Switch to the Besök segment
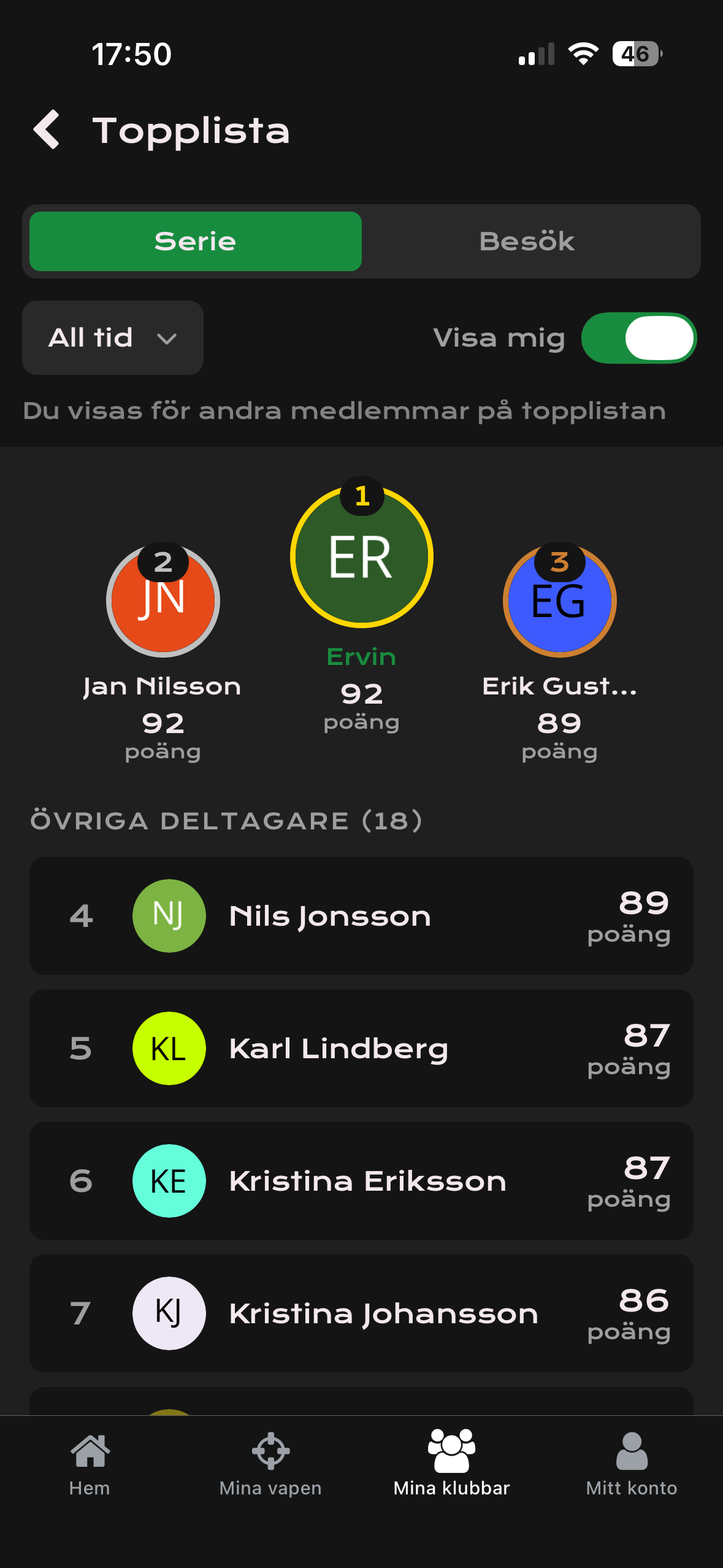Screen dimensions: 723x1568 click(527, 241)
